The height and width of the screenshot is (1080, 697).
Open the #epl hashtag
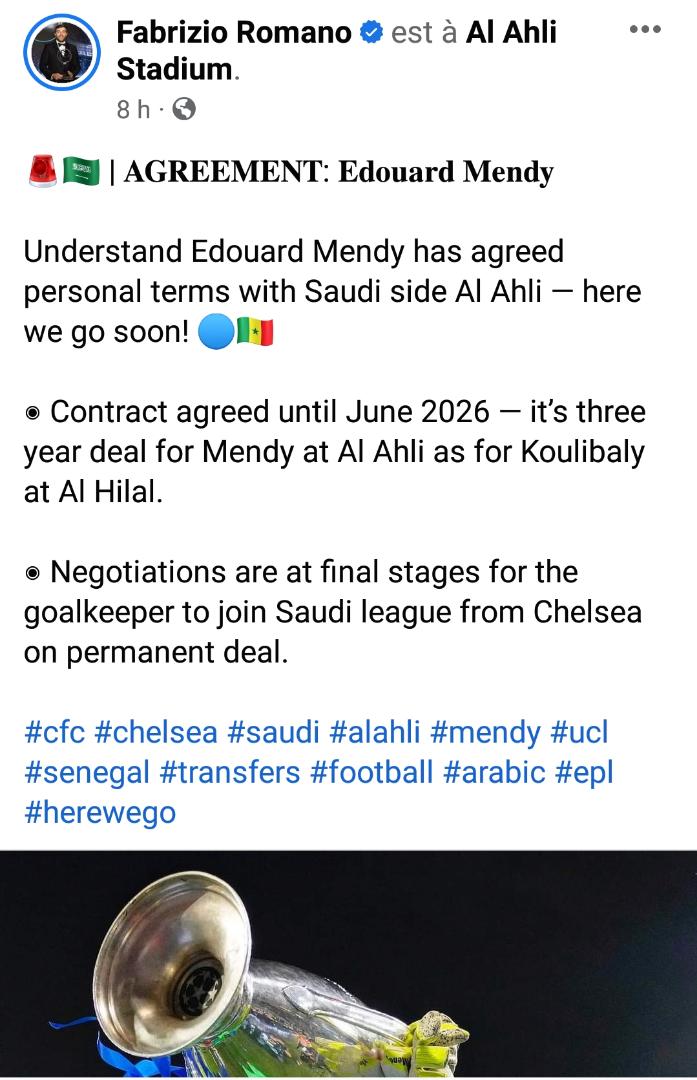click(584, 772)
